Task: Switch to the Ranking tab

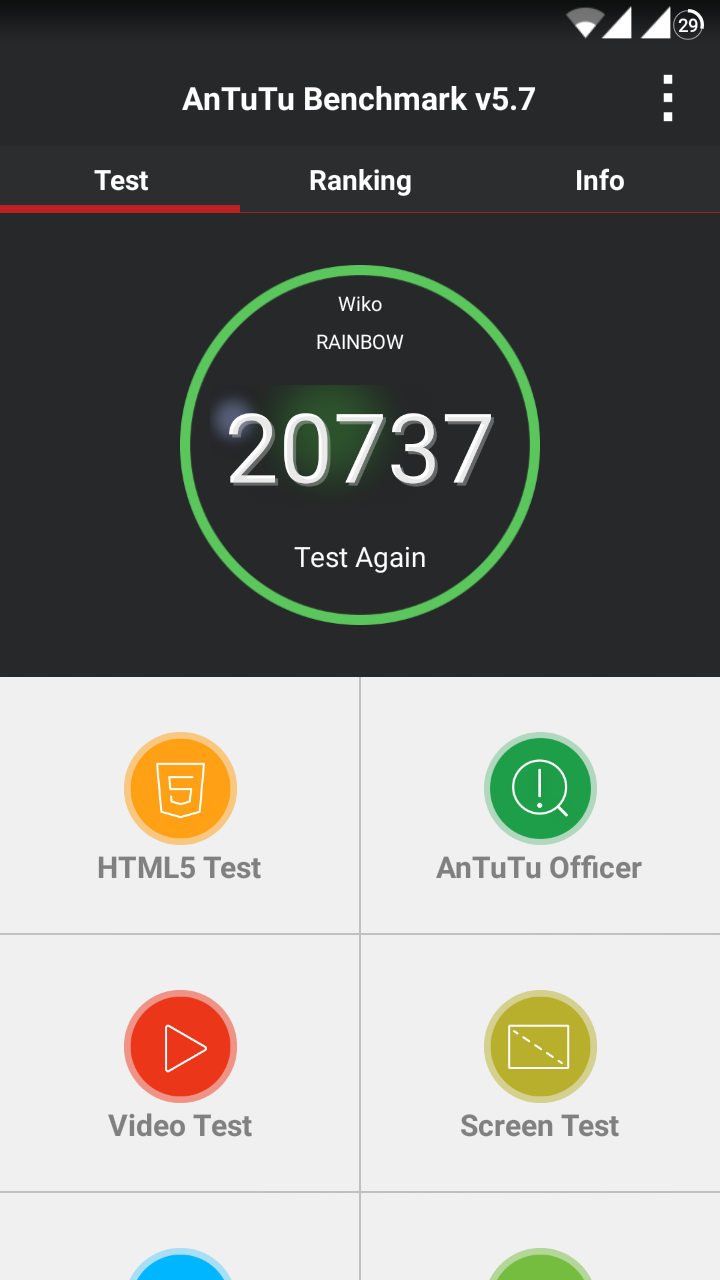Action: pos(360,180)
